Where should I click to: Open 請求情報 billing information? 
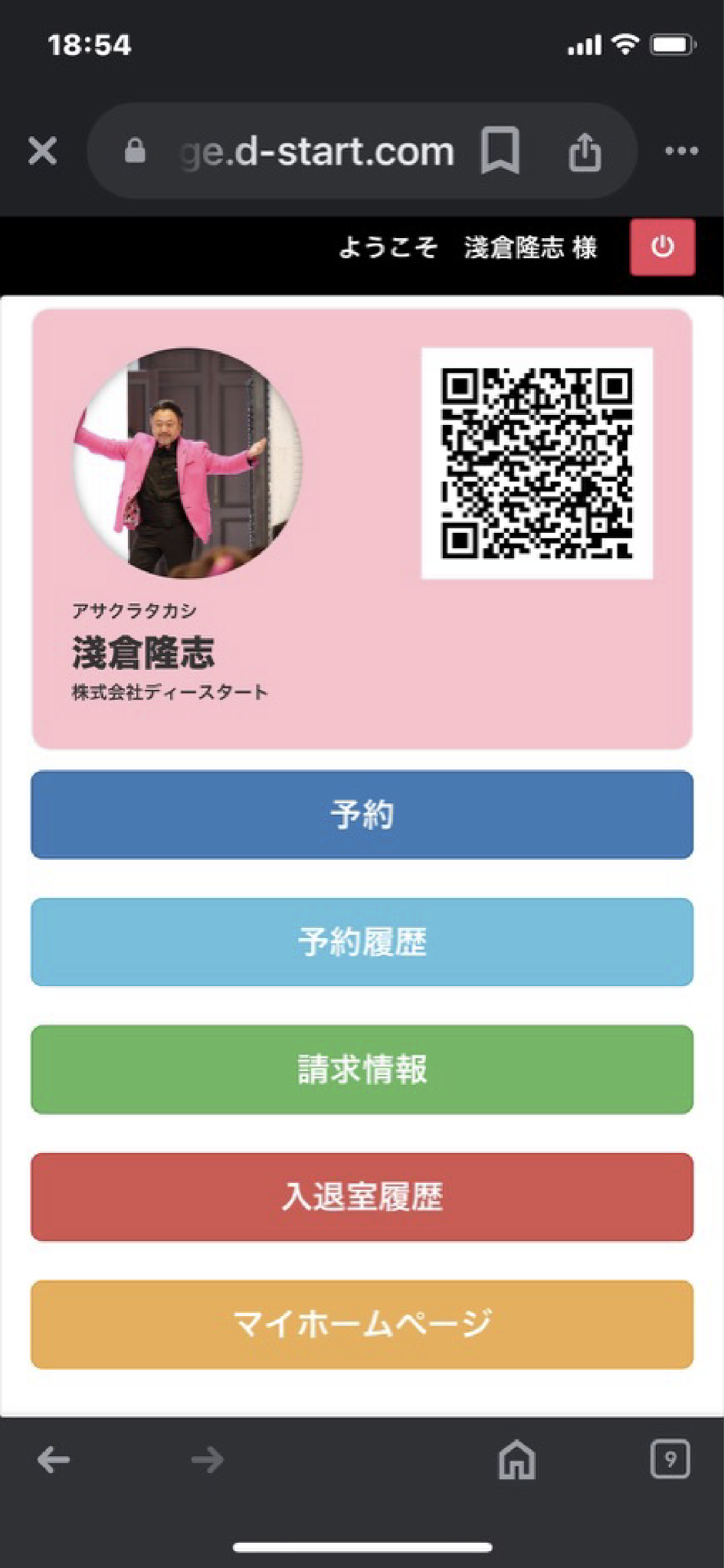(x=362, y=1070)
